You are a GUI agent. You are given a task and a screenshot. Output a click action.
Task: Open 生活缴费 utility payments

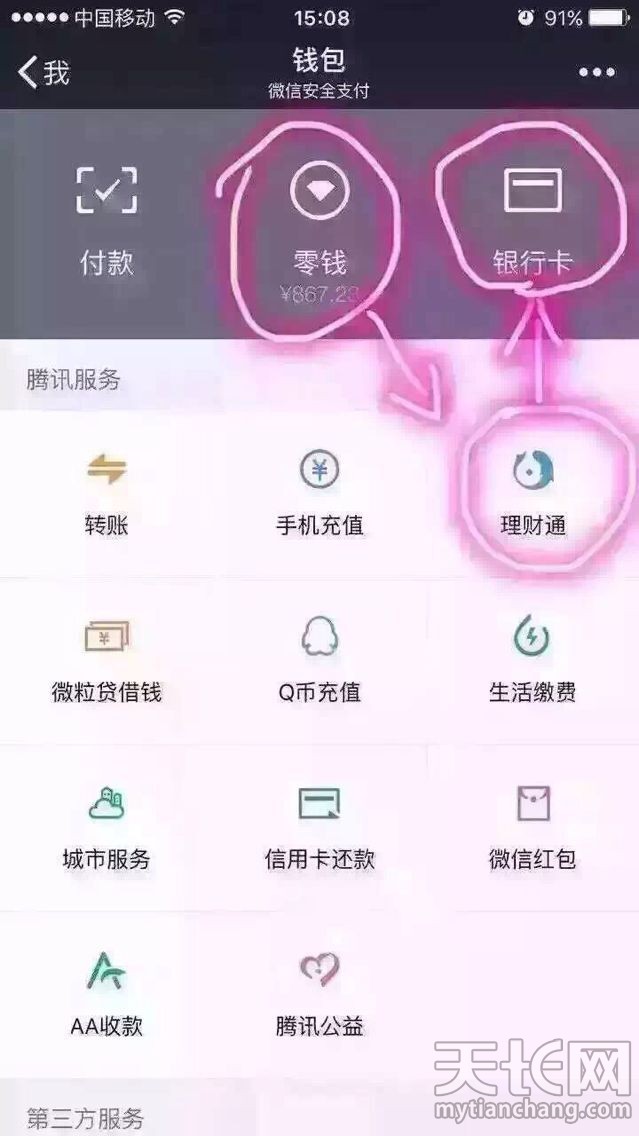click(532, 660)
